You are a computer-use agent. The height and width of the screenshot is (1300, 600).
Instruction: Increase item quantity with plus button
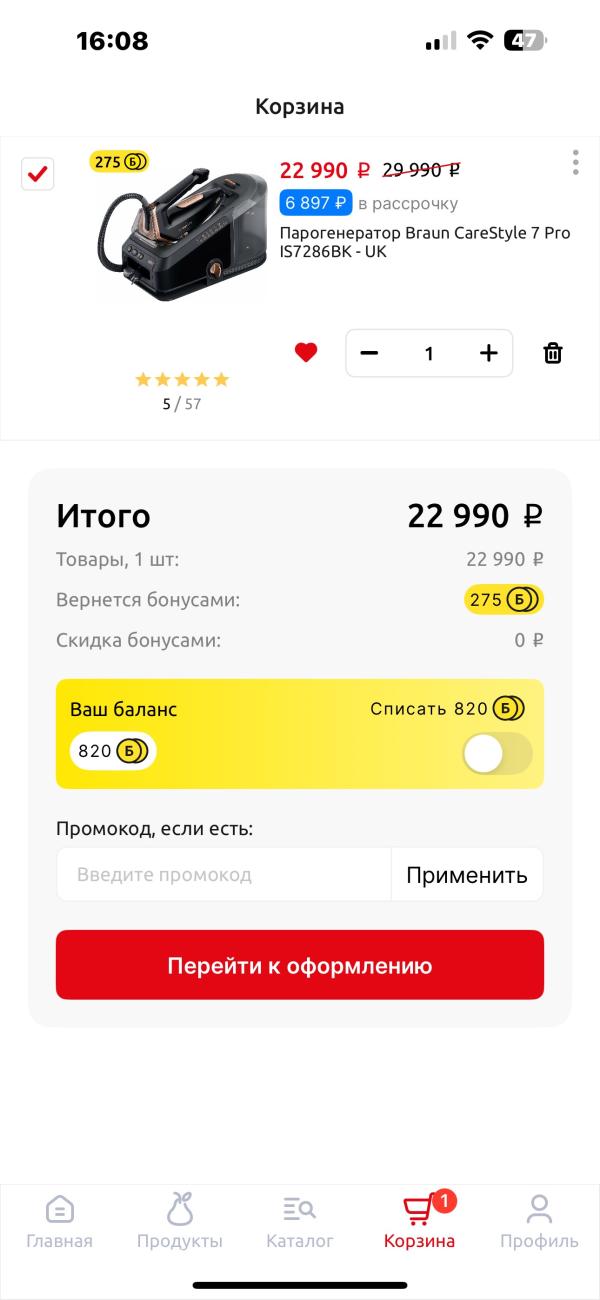pos(488,353)
